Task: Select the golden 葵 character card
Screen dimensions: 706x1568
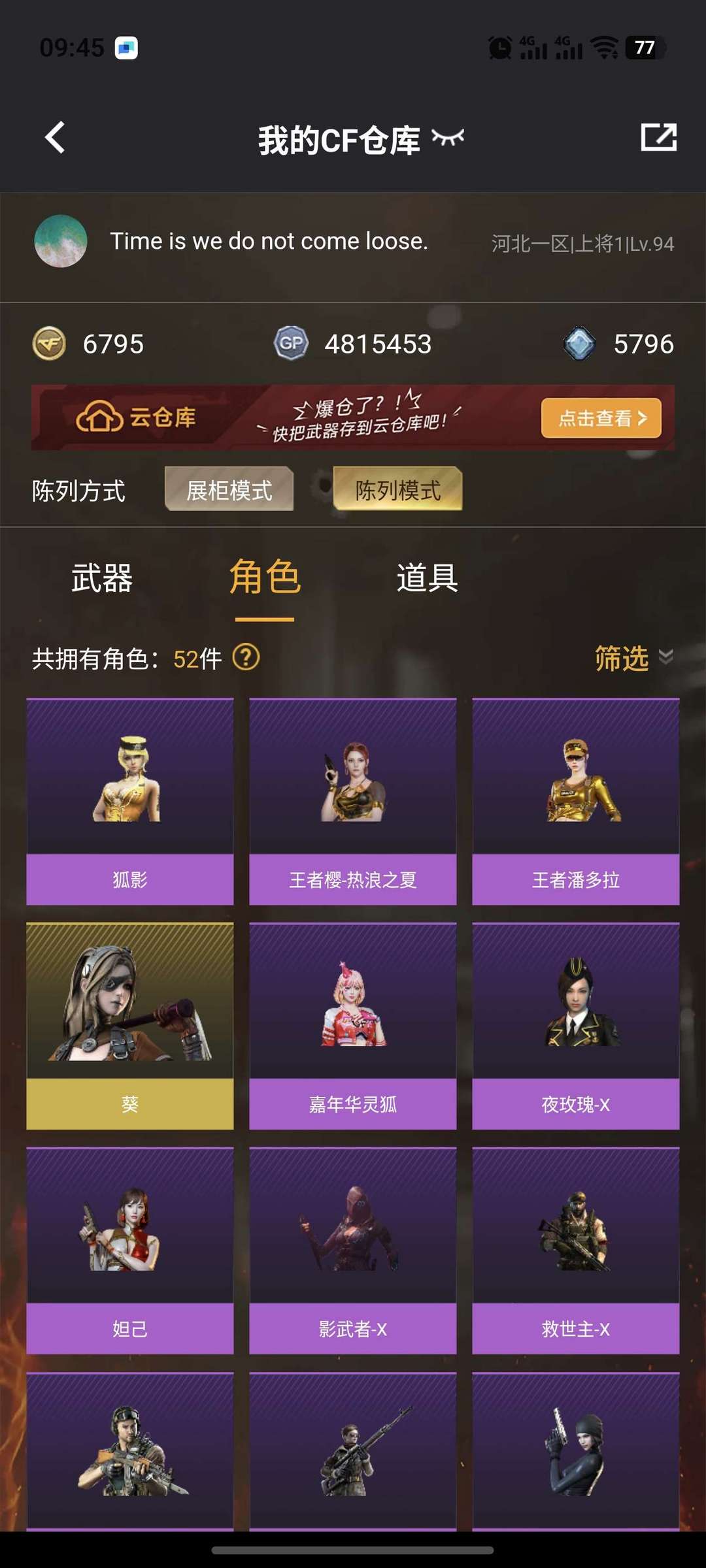Action: [x=129, y=1019]
